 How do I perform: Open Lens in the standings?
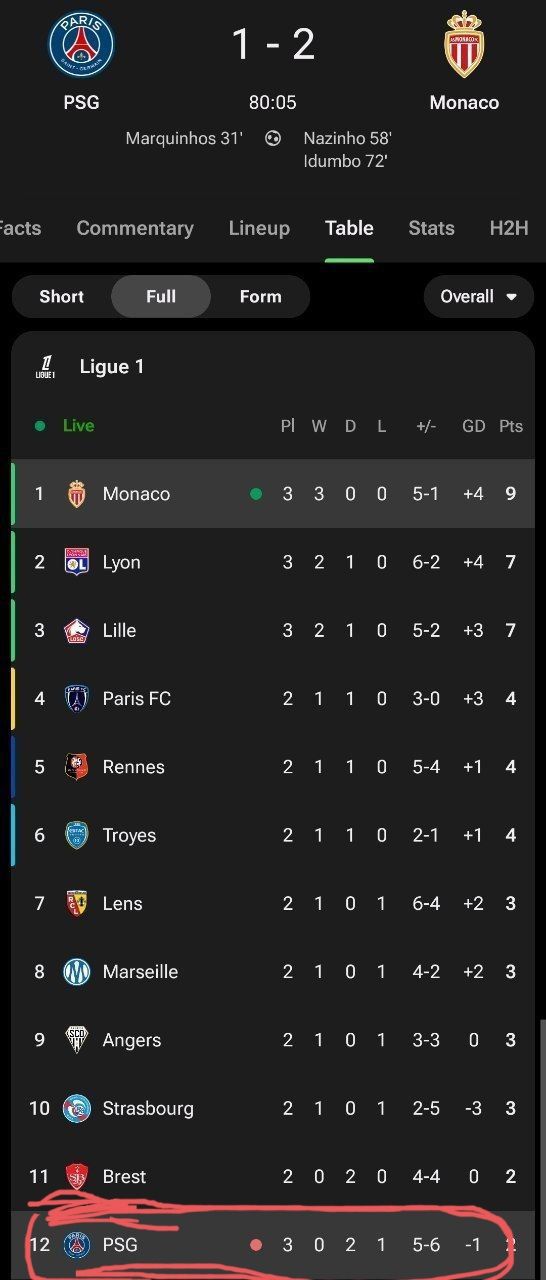coord(273,903)
